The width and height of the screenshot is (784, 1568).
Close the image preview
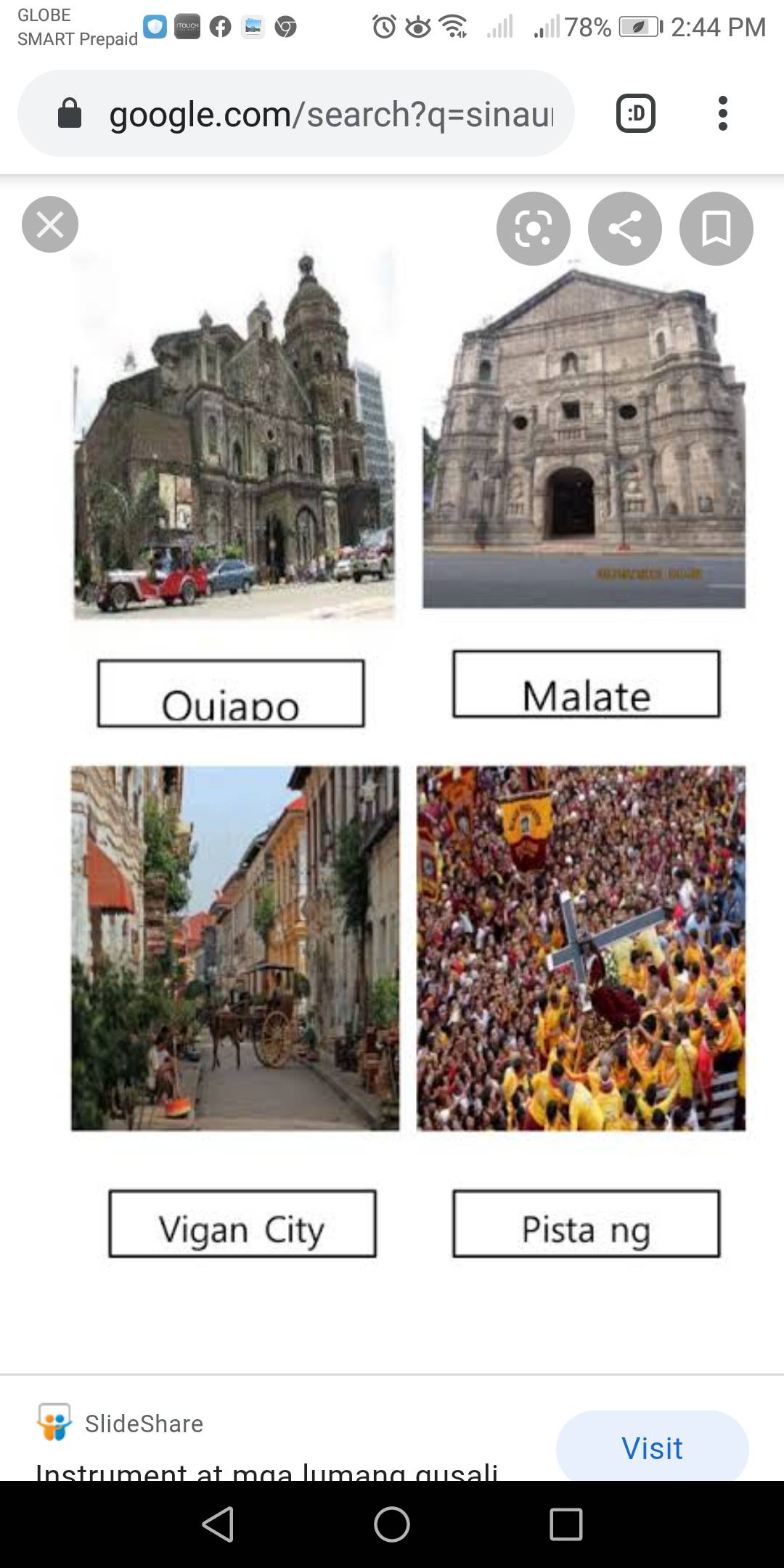click(50, 224)
